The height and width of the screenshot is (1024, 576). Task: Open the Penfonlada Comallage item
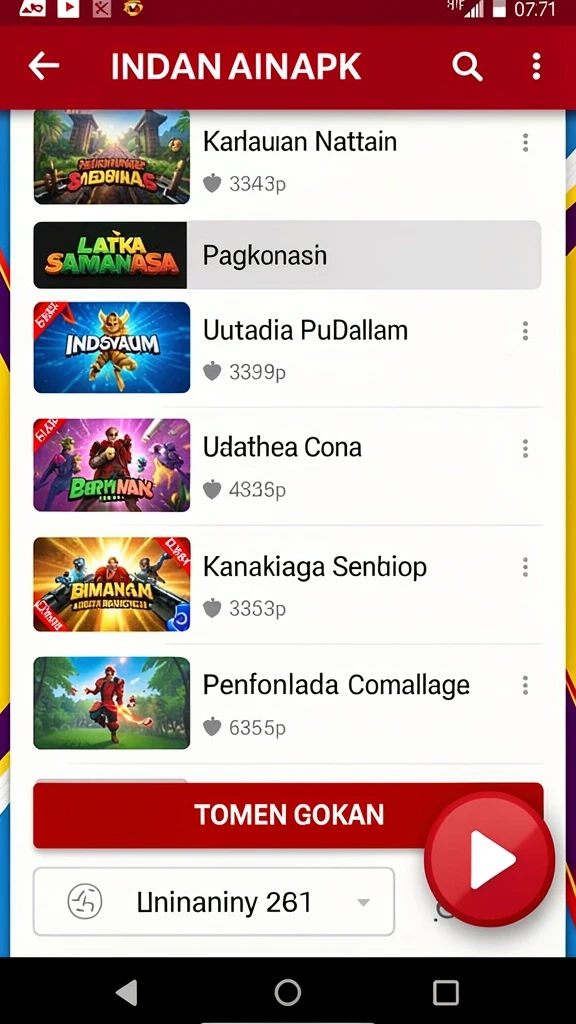coord(287,703)
